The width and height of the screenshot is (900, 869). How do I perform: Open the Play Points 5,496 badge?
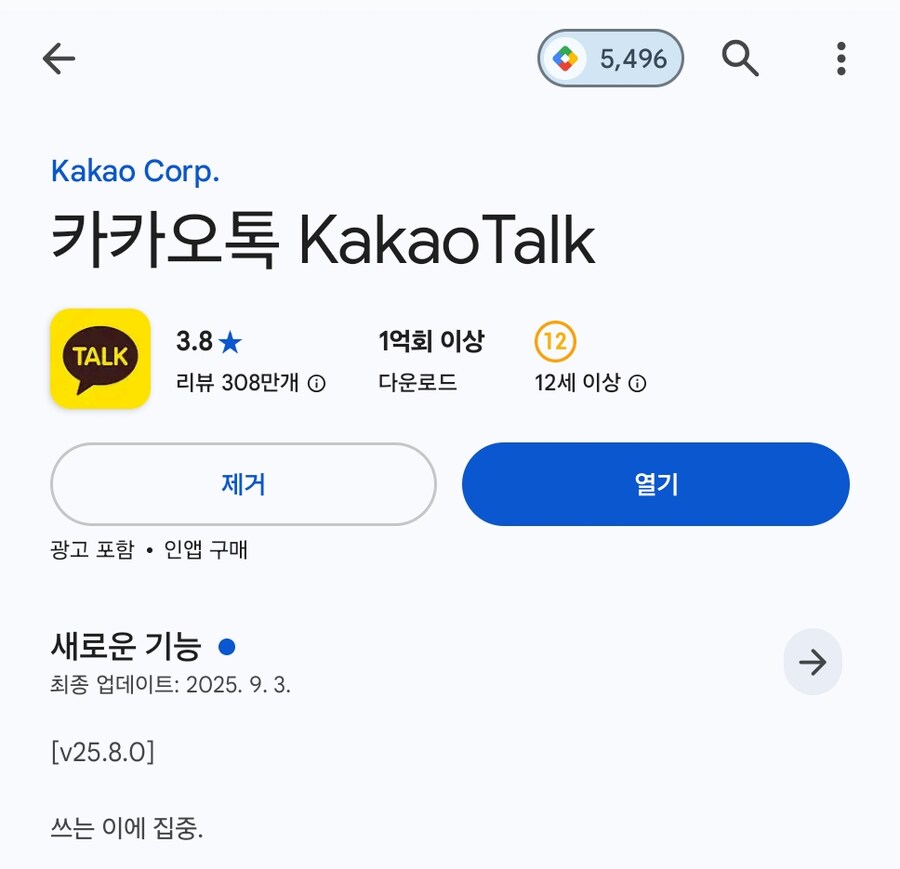[611, 59]
